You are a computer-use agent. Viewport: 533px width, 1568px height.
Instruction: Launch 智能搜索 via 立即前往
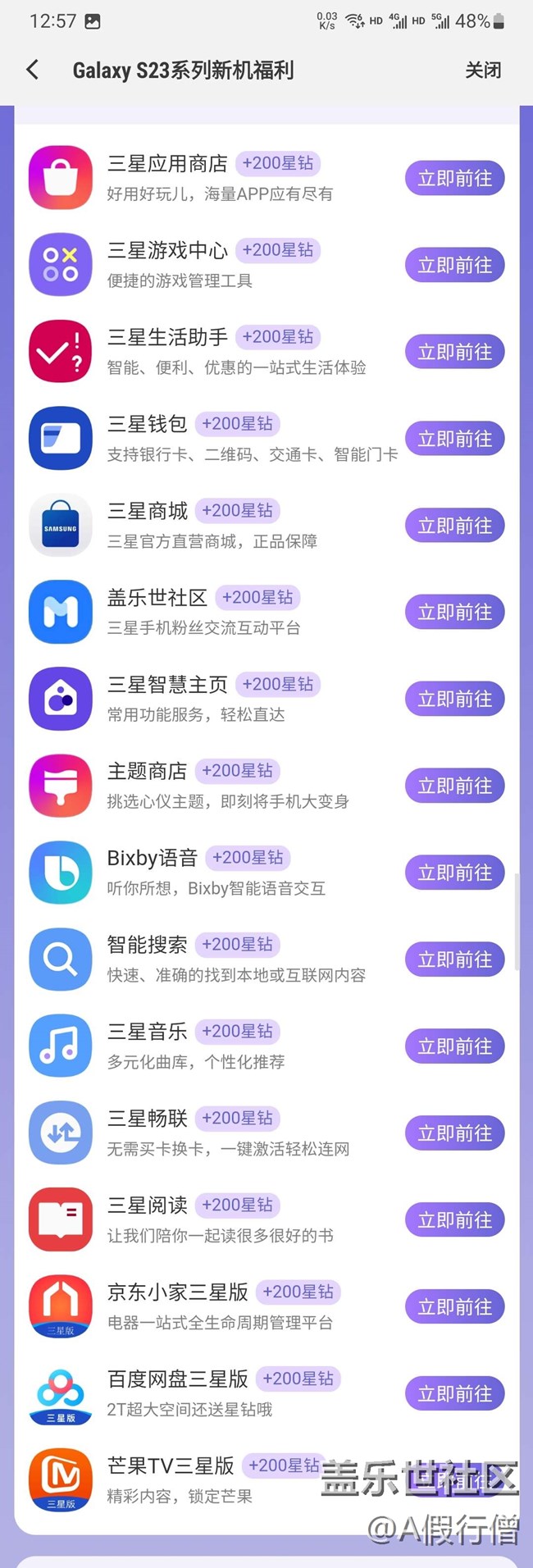point(454,960)
